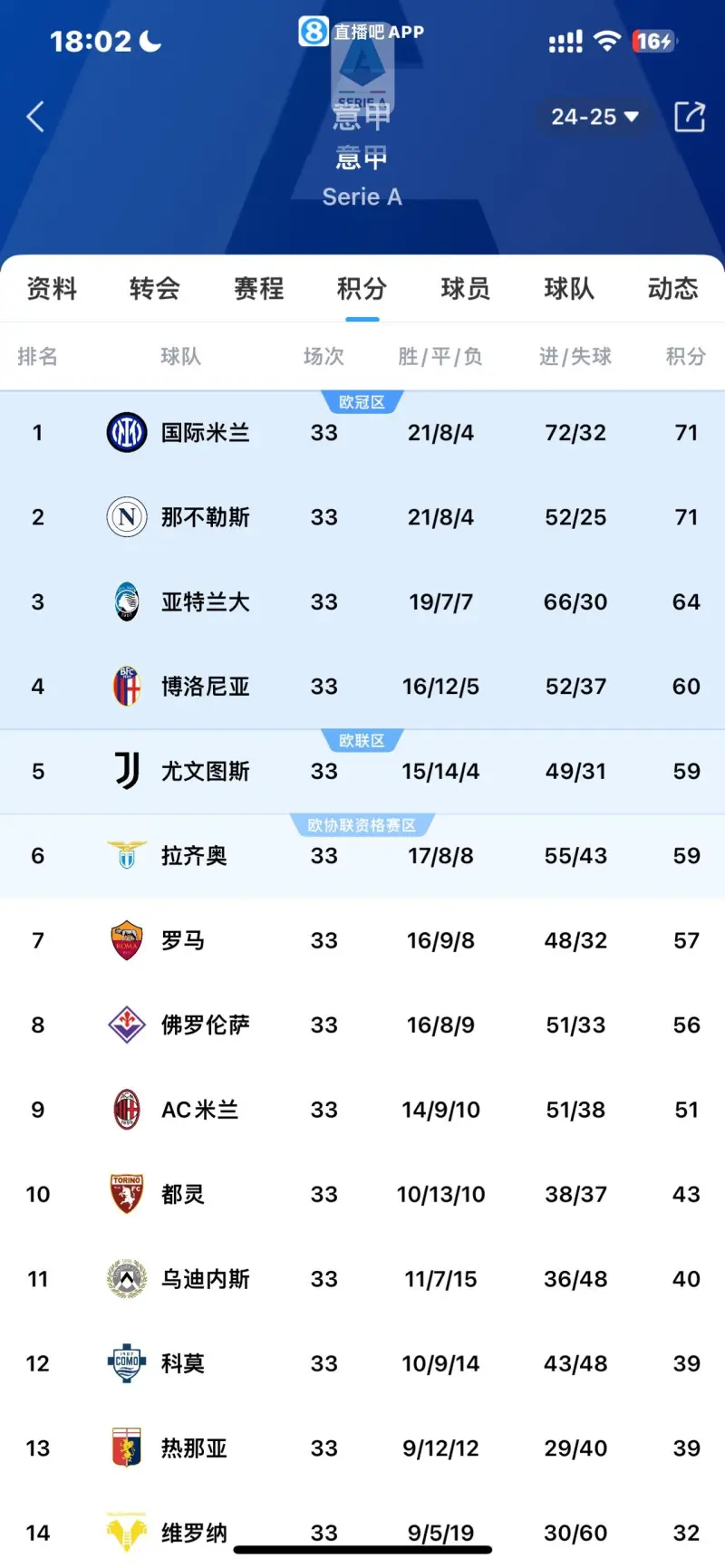Image resolution: width=725 pixels, height=1568 pixels.
Task: Open the 热那亚 team row
Action: click(362, 1448)
